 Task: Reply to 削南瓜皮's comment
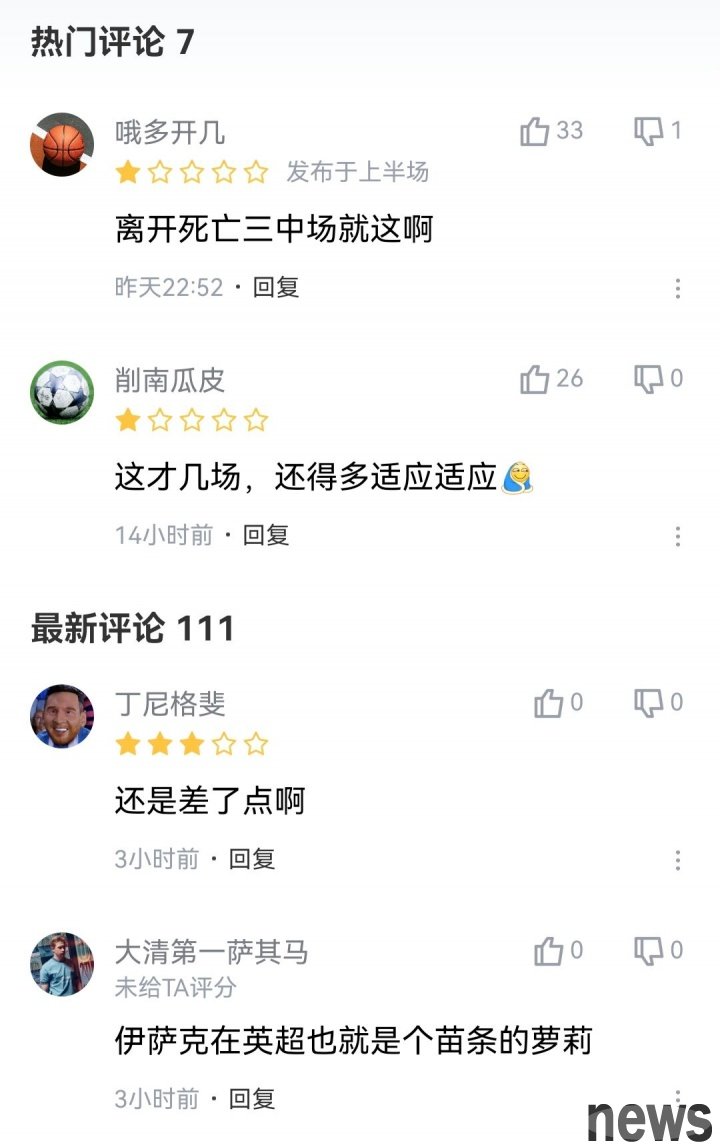266,535
